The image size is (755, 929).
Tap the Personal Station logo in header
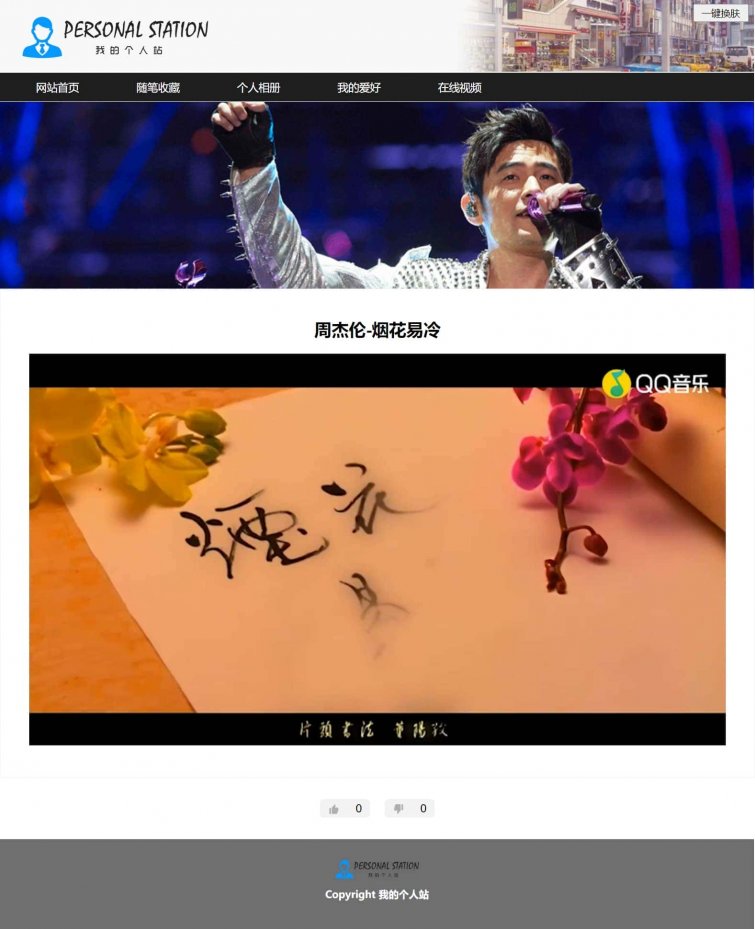tap(115, 37)
